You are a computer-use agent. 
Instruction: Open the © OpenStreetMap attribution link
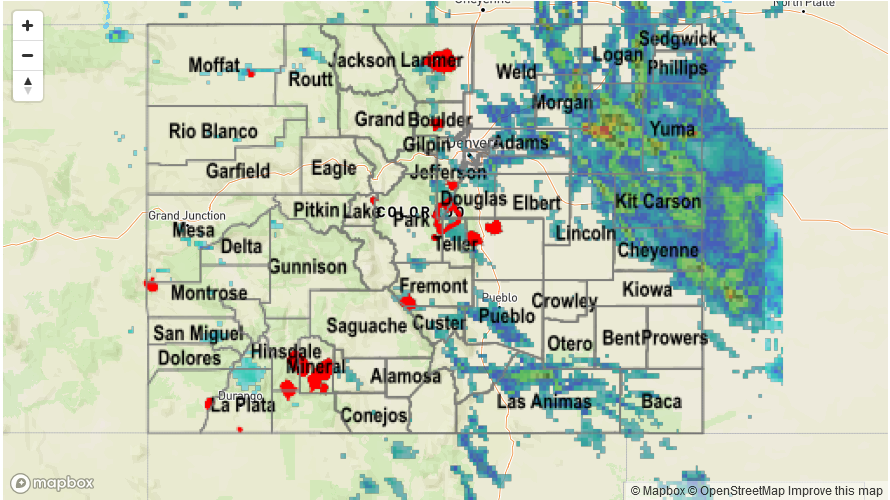[x=735, y=490]
